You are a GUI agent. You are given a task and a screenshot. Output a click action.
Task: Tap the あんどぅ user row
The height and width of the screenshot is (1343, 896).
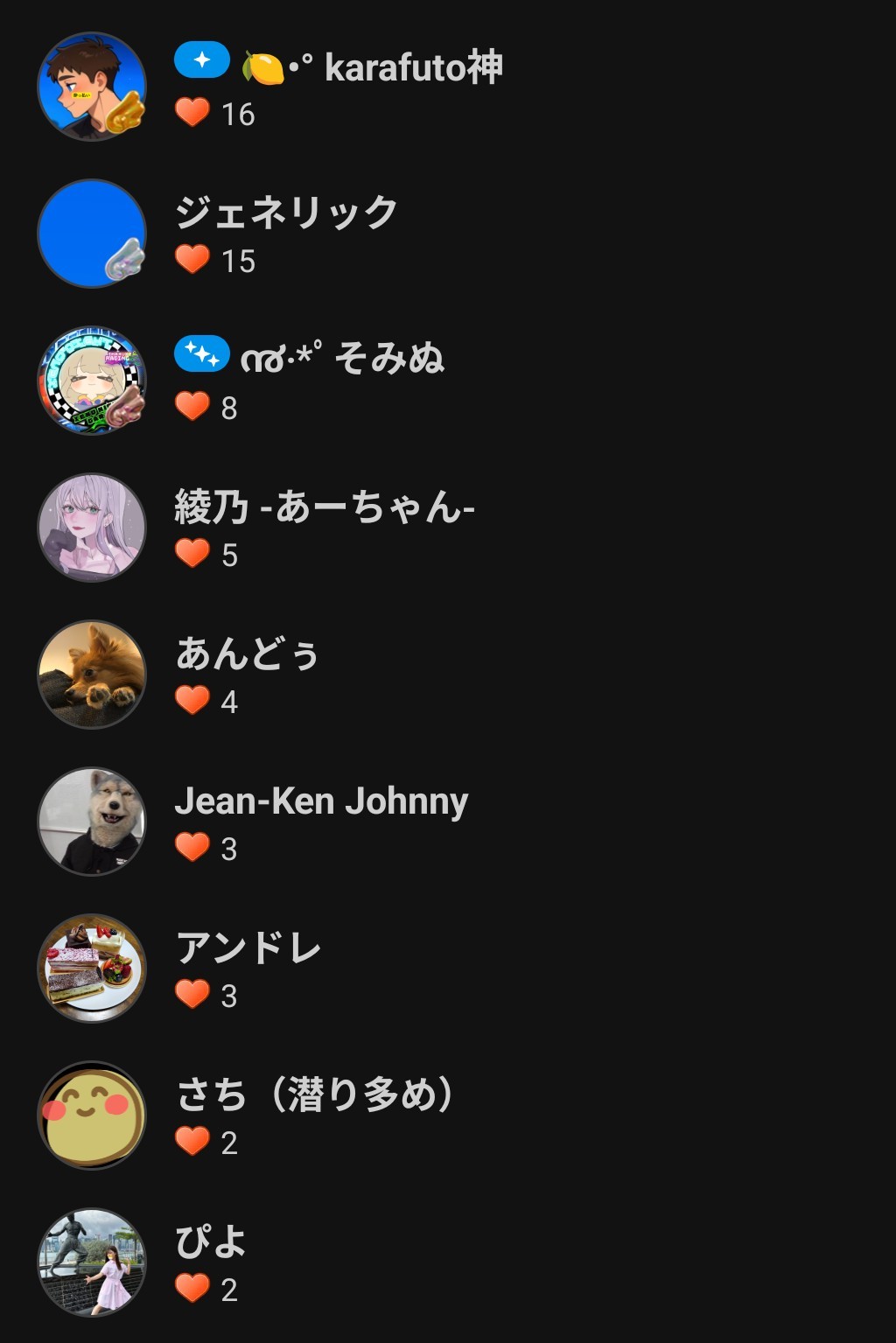coord(248,654)
